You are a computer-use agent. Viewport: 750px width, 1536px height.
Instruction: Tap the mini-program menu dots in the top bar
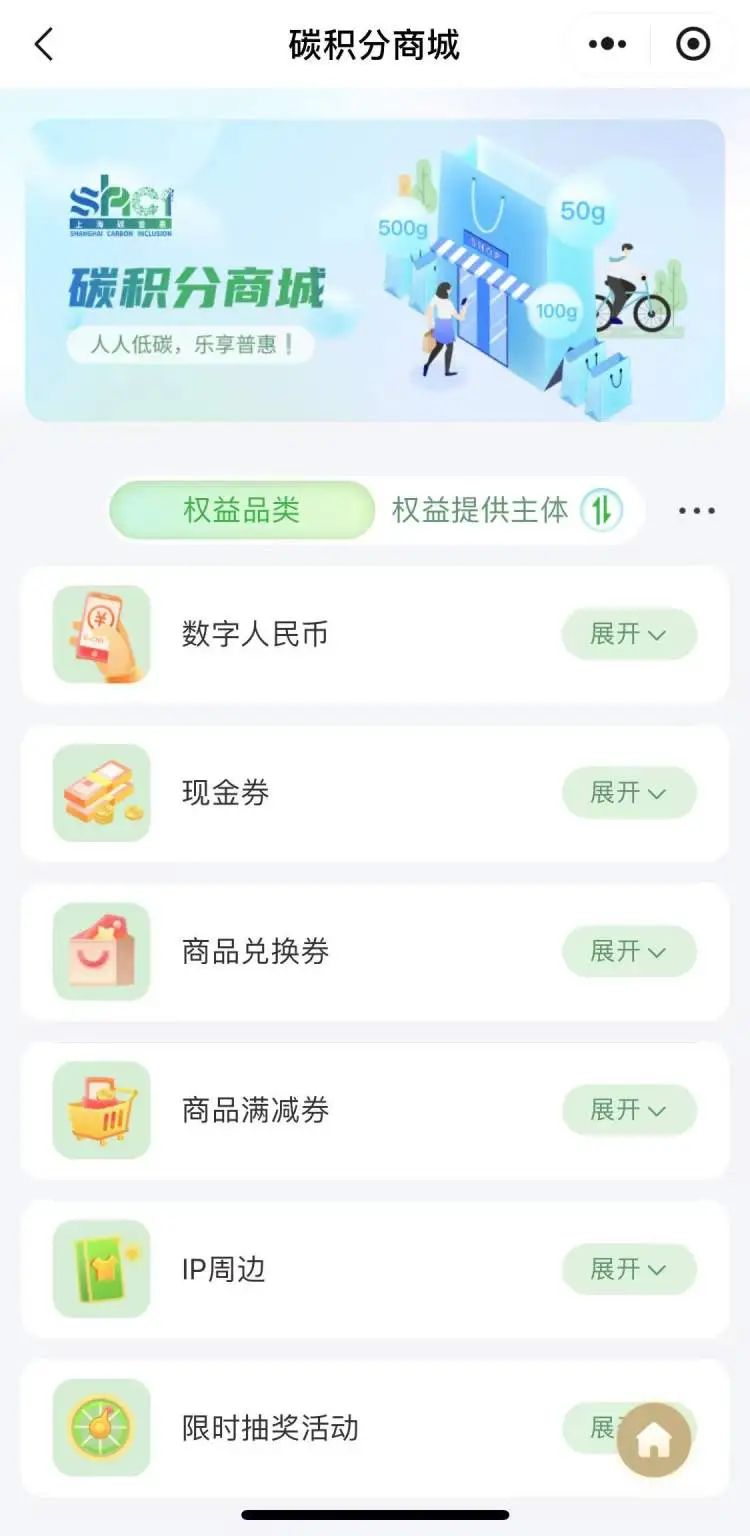[x=607, y=45]
